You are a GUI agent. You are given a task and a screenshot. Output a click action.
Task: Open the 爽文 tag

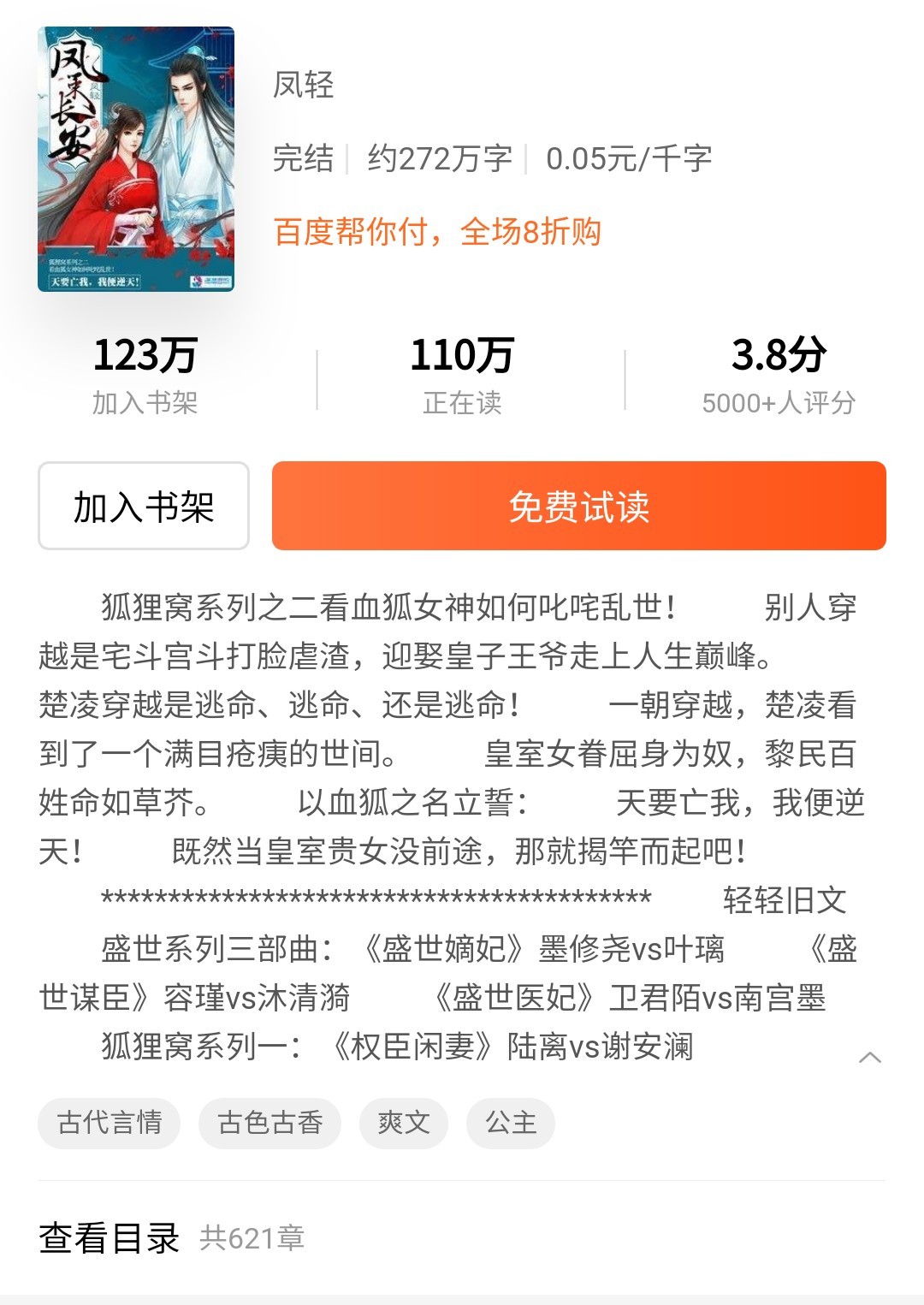[403, 1122]
